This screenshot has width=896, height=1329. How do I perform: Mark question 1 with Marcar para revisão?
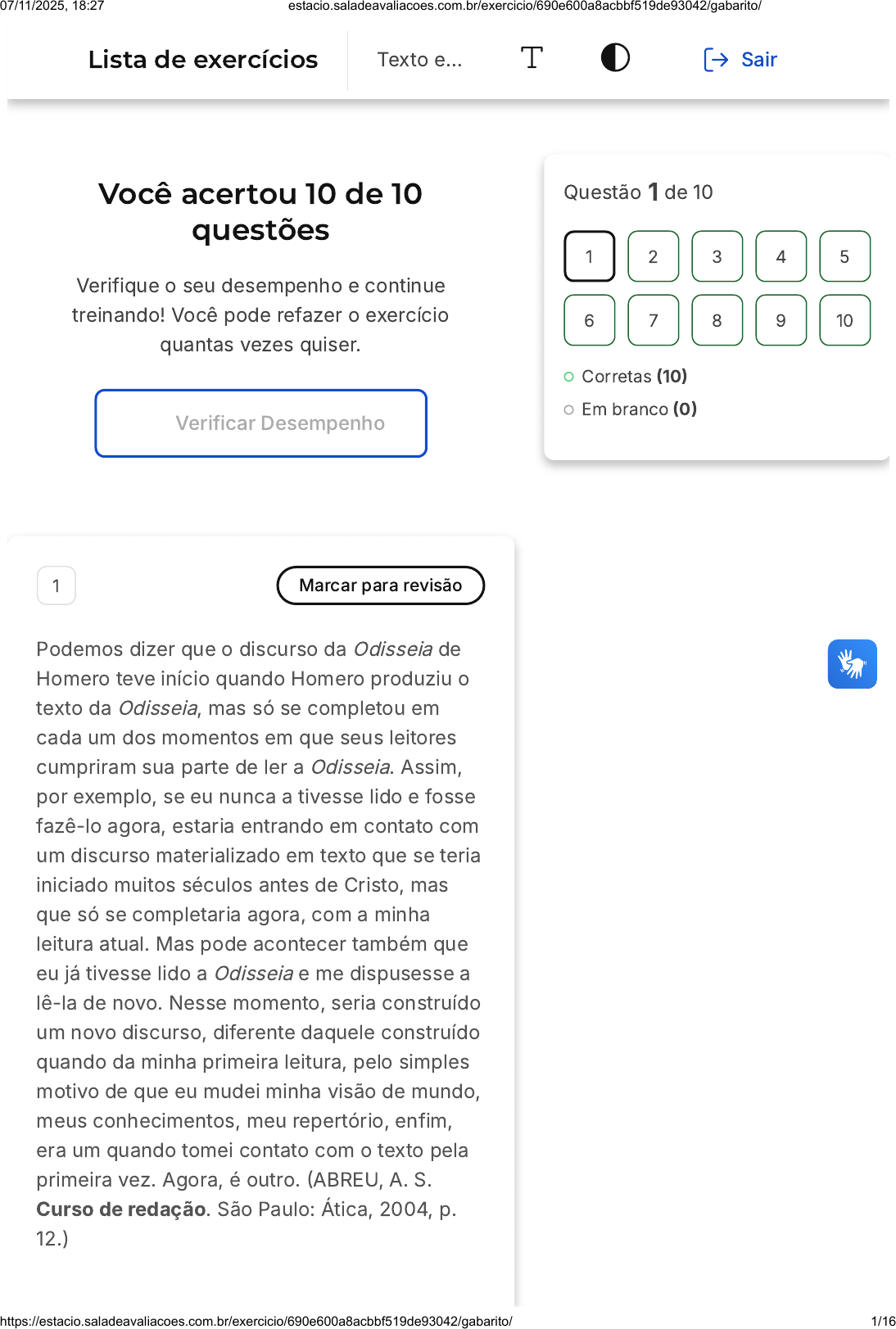(381, 585)
